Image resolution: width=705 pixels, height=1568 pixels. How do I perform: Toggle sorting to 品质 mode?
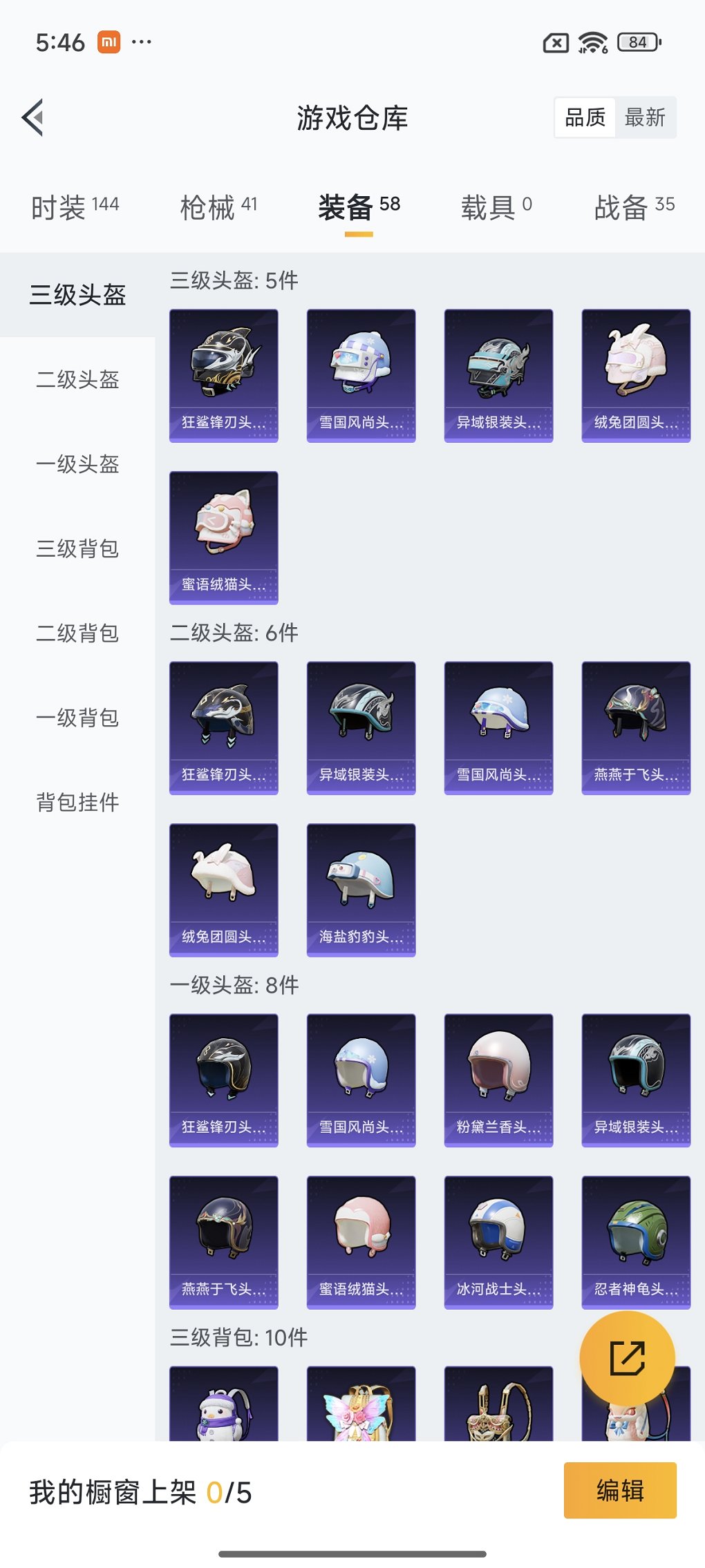pos(584,117)
